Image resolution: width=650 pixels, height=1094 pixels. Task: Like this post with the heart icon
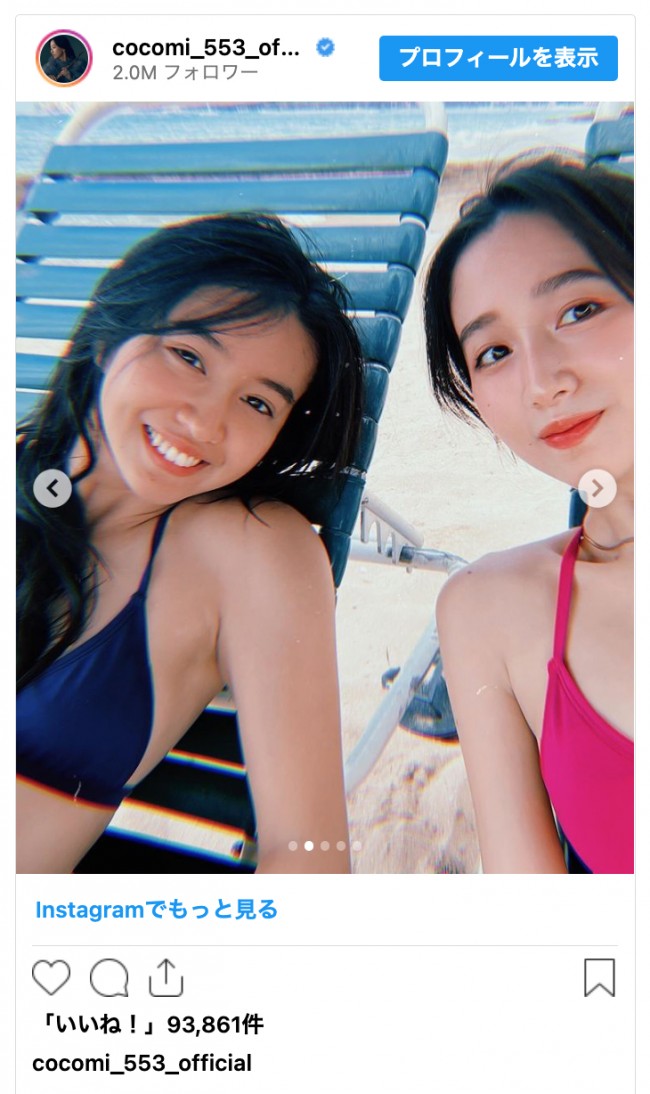point(51,977)
